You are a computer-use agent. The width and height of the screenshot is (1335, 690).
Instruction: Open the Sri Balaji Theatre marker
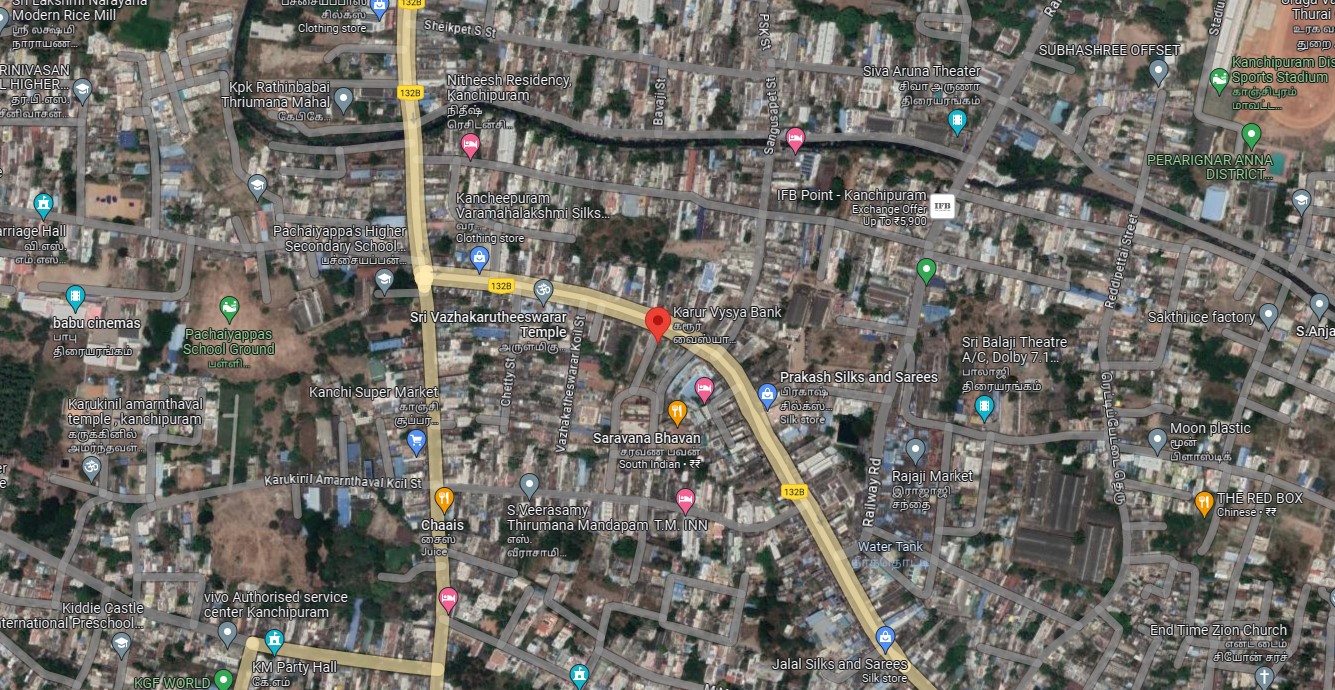985,406
